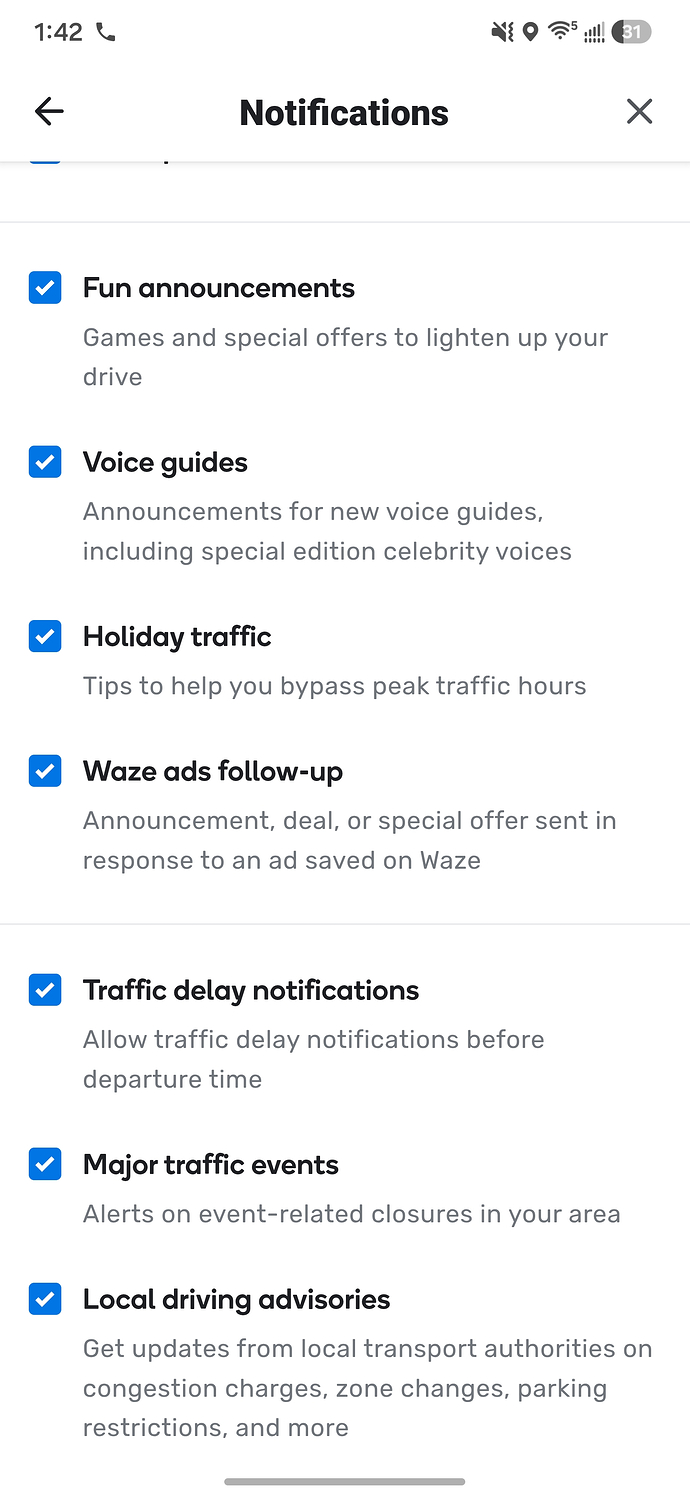690x1495 pixels.
Task: Disable Major traffic events alerts
Action: tap(45, 1164)
